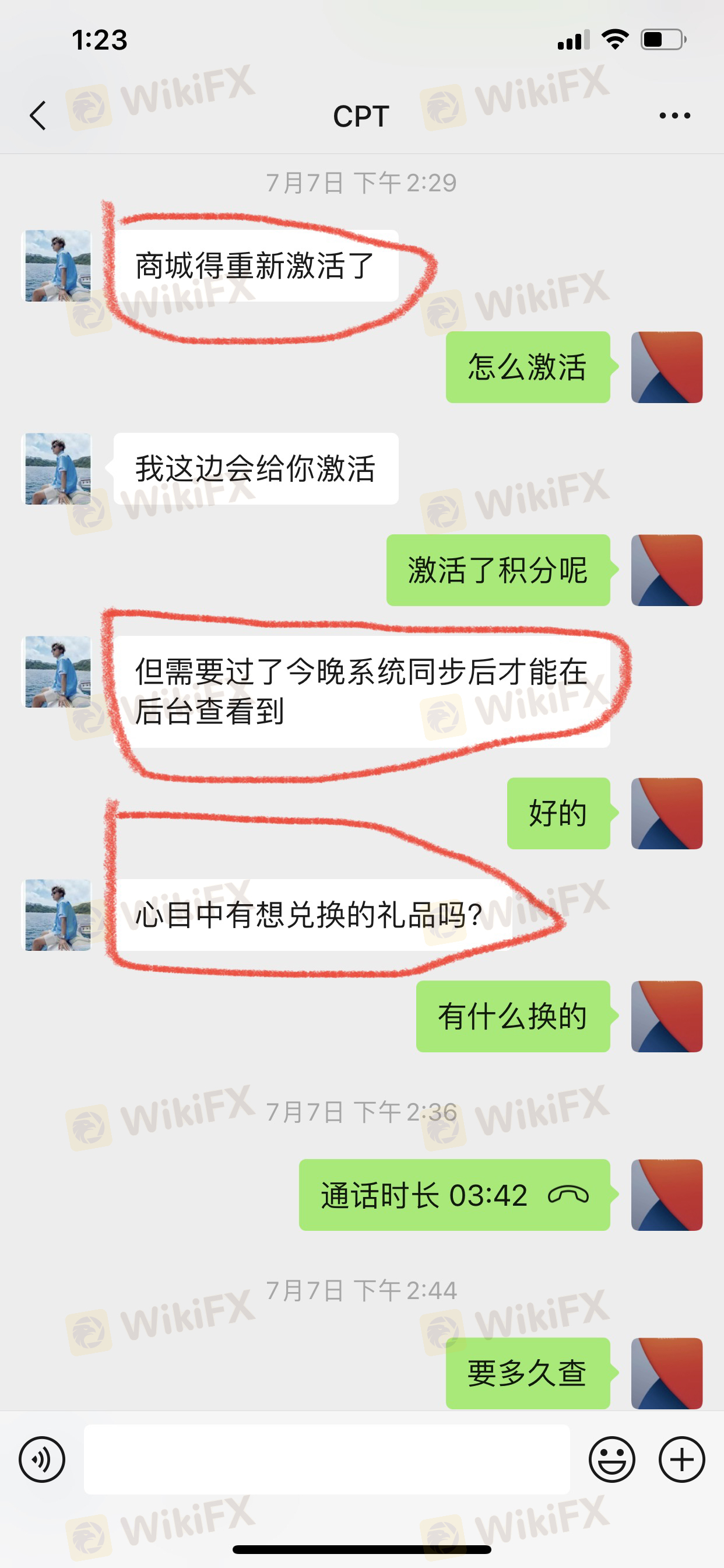This screenshot has width=724, height=1568.
Task: Open the emoji sticker panel
Action: click(611, 1459)
